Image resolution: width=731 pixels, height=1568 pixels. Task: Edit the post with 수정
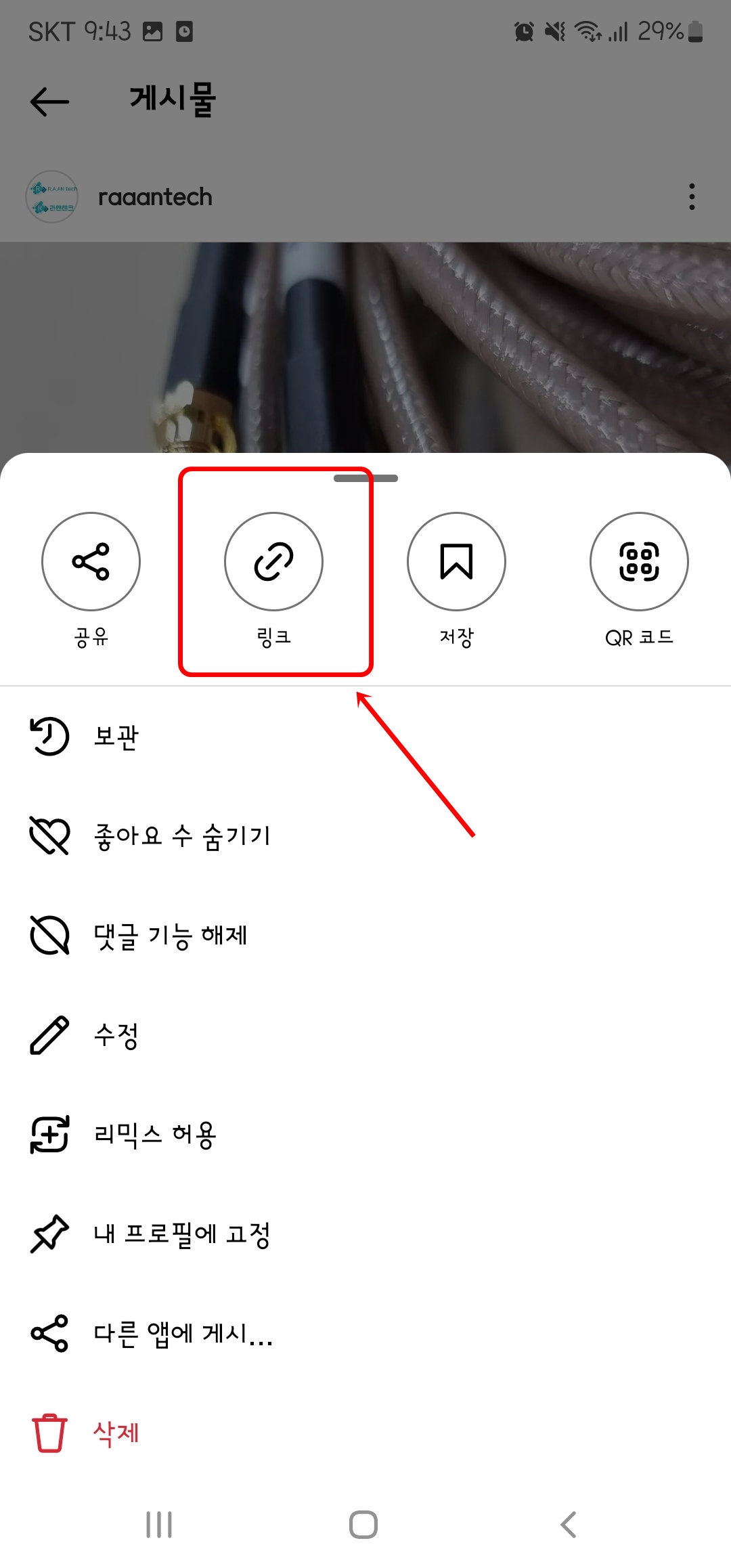click(x=116, y=1035)
